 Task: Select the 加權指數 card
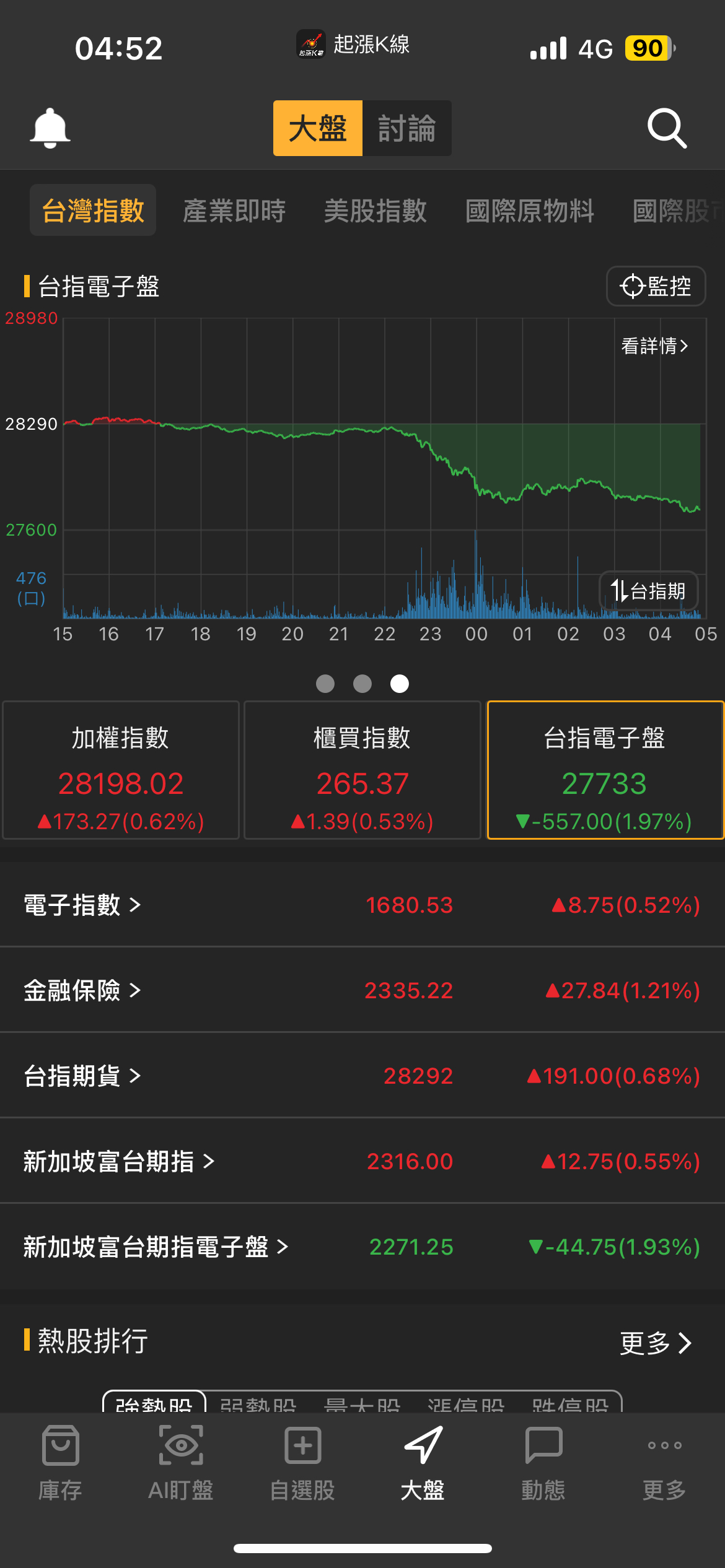[121, 770]
